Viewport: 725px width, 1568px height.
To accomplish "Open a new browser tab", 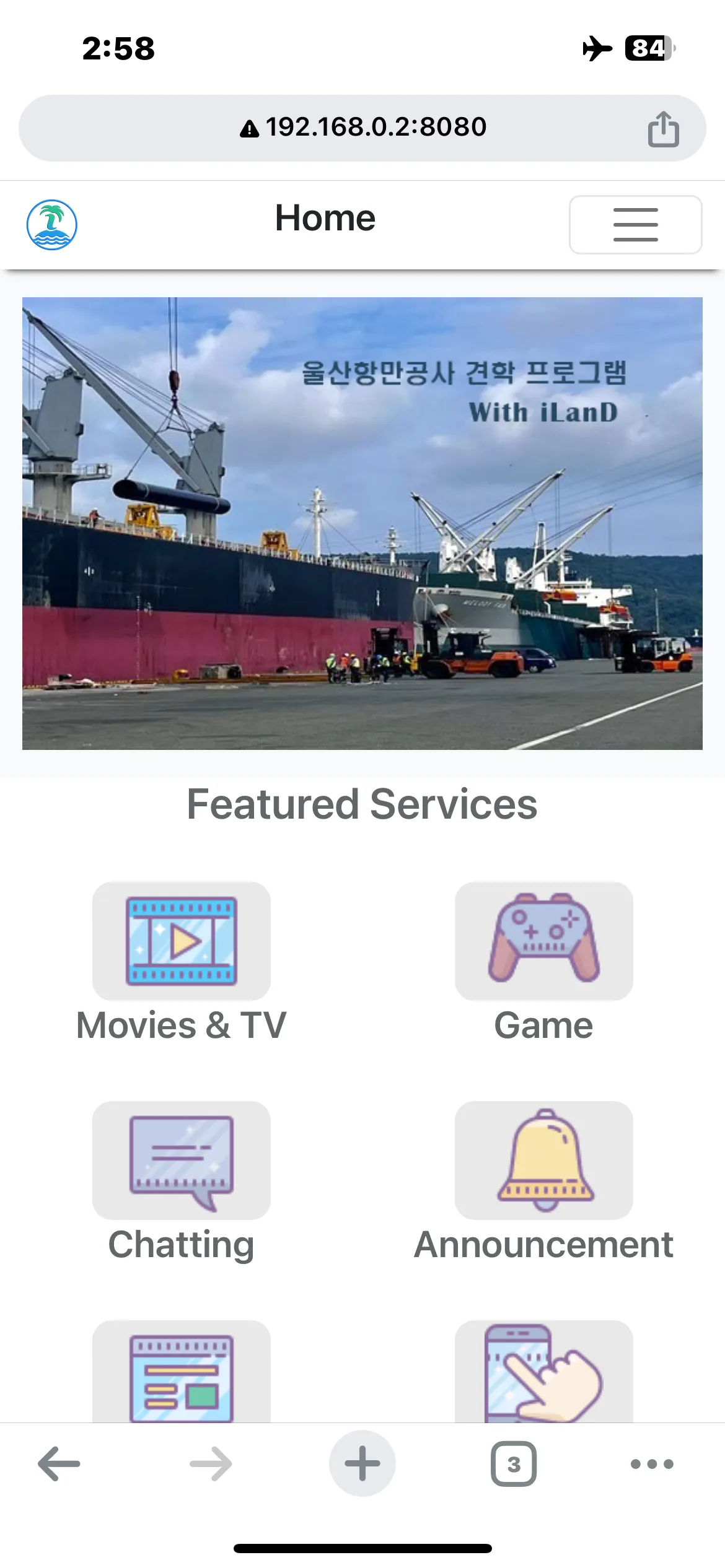I will (362, 1464).
